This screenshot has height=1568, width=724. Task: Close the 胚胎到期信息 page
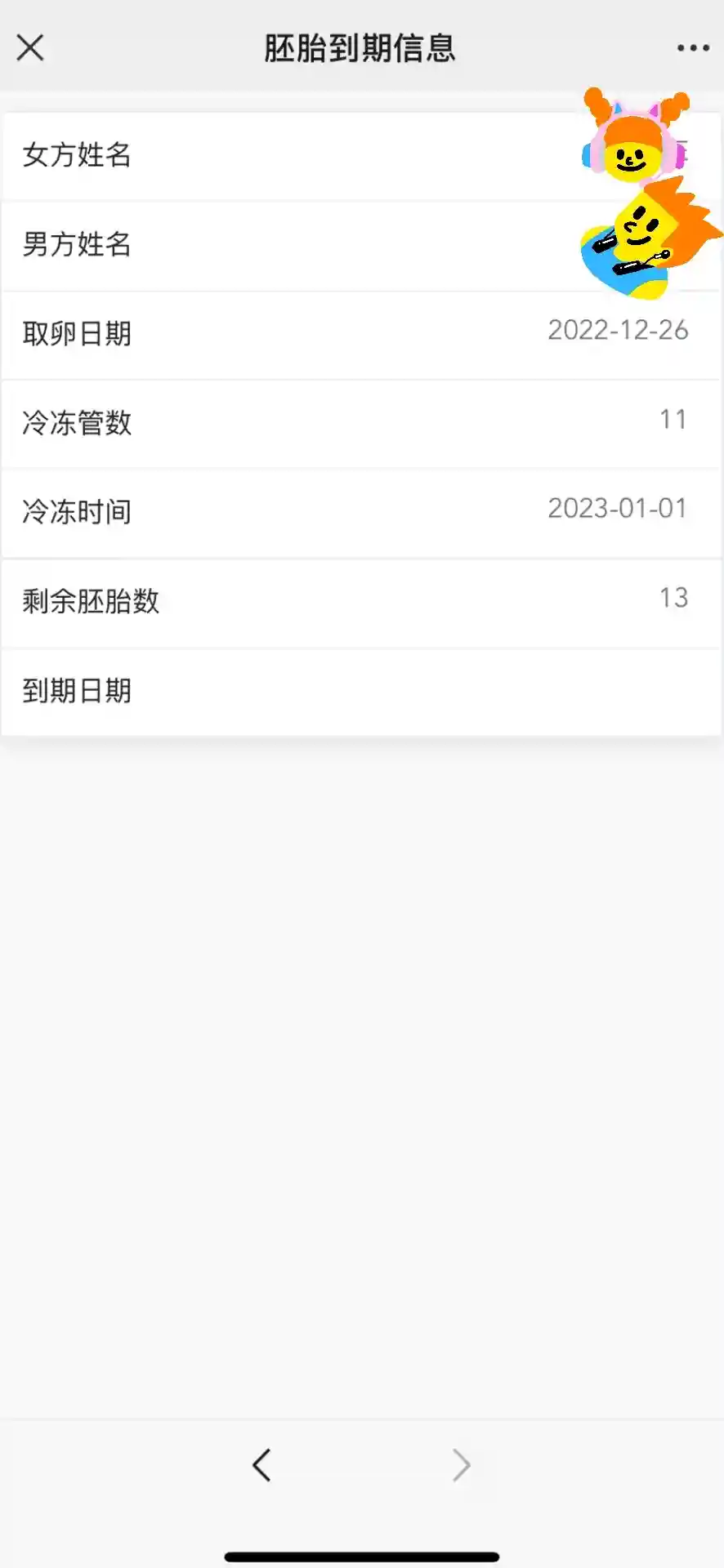(30, 48)
